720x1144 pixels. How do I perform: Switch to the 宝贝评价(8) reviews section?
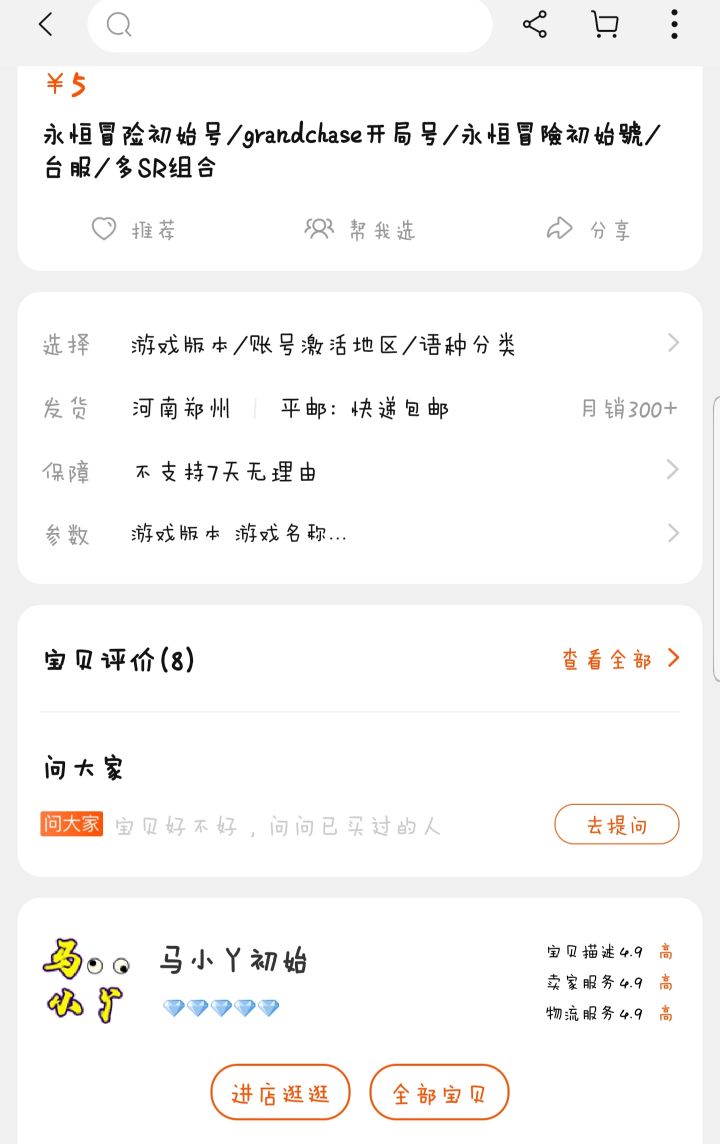tap(118, 659)
